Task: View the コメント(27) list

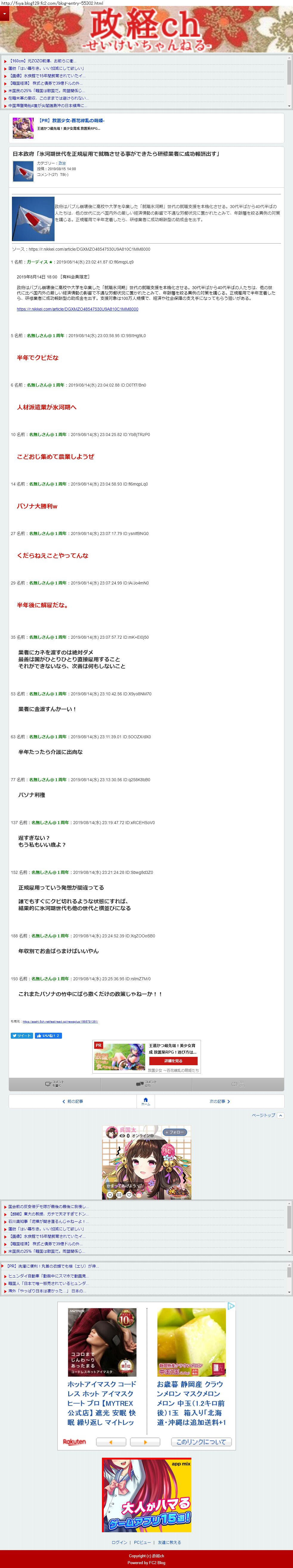Action: (146, 1084)
